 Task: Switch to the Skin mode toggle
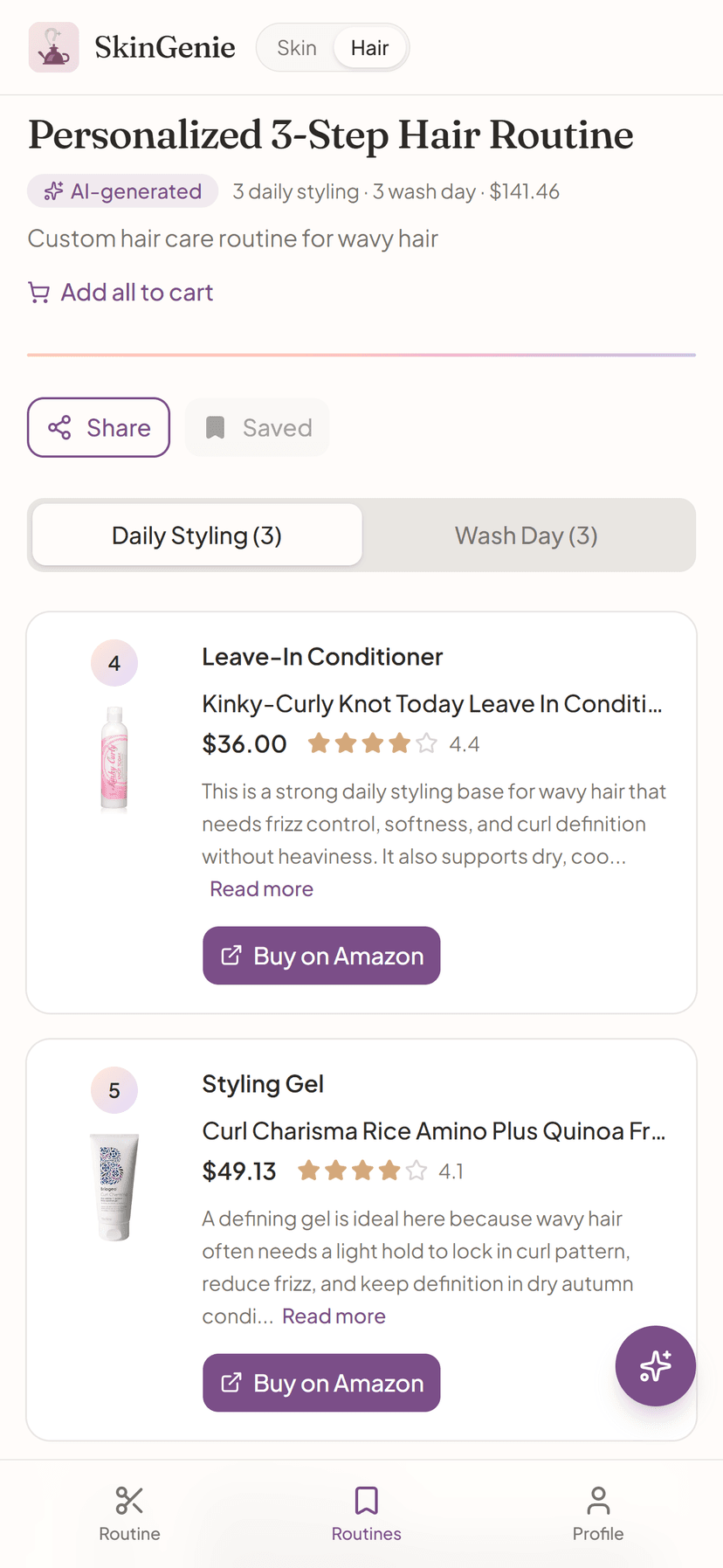(x=296, y=47)
